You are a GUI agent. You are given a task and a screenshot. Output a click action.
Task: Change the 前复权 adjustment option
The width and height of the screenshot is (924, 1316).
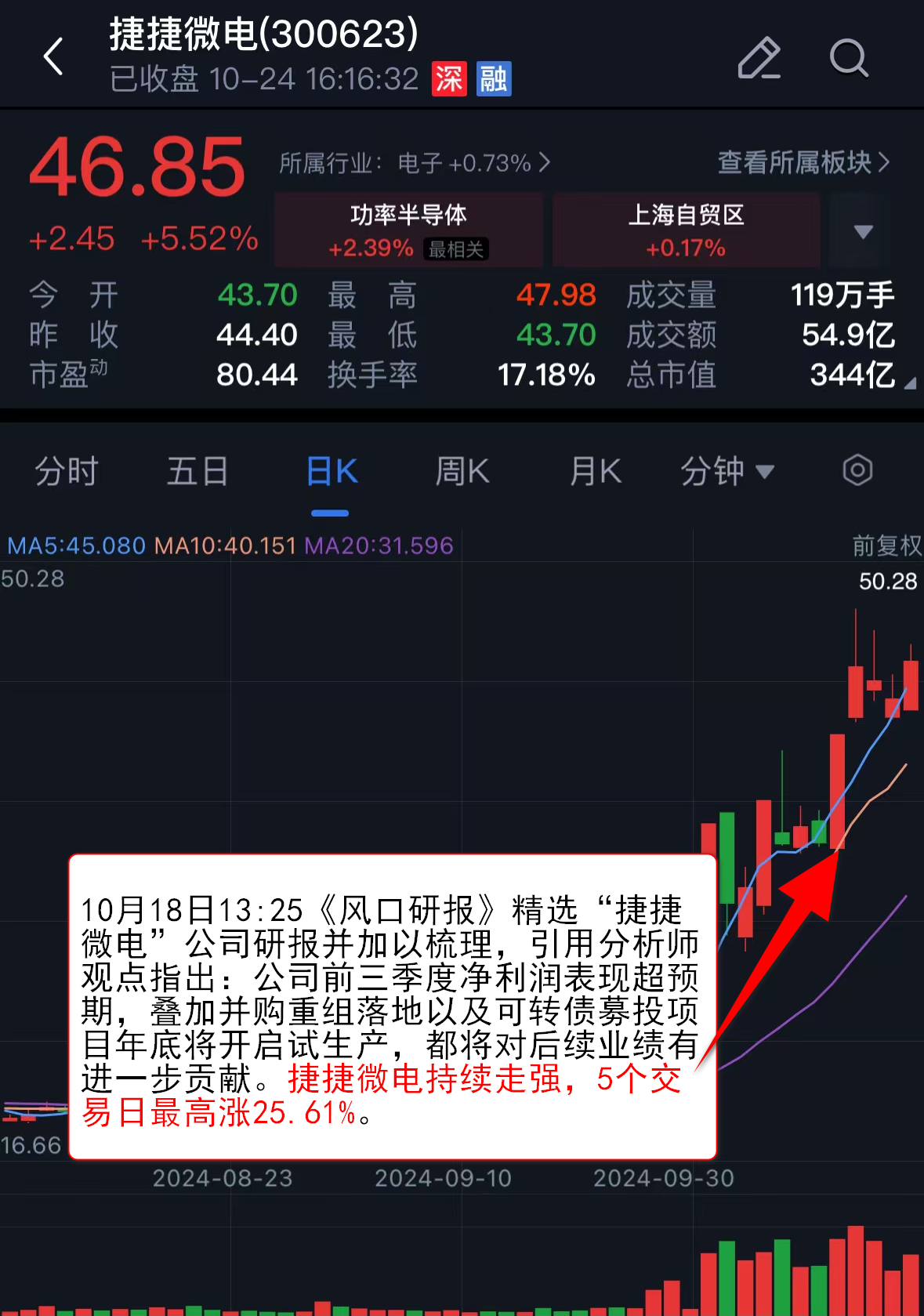point(886,546)
